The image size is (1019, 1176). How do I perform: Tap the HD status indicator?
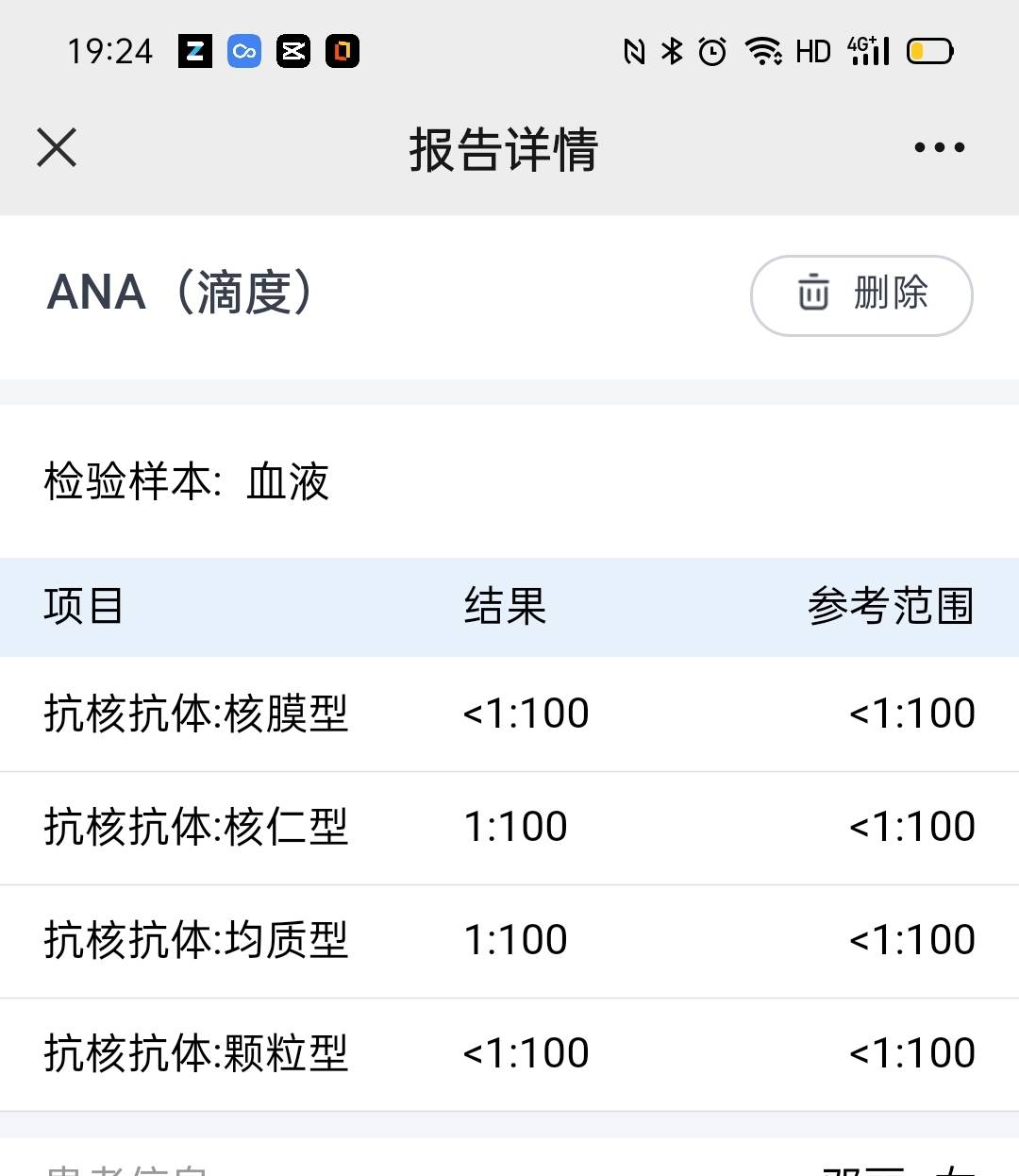click(813, 51)
